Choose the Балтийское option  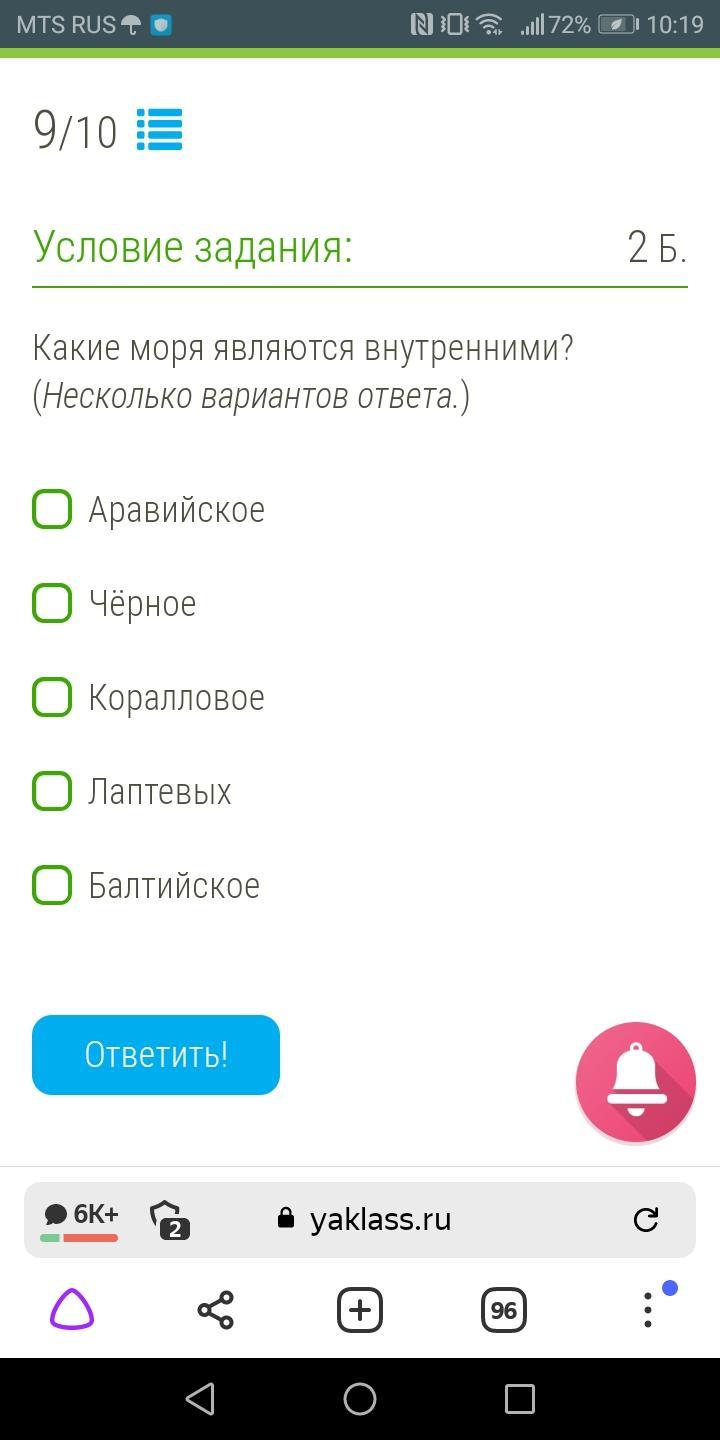click(x=52, y=885)
